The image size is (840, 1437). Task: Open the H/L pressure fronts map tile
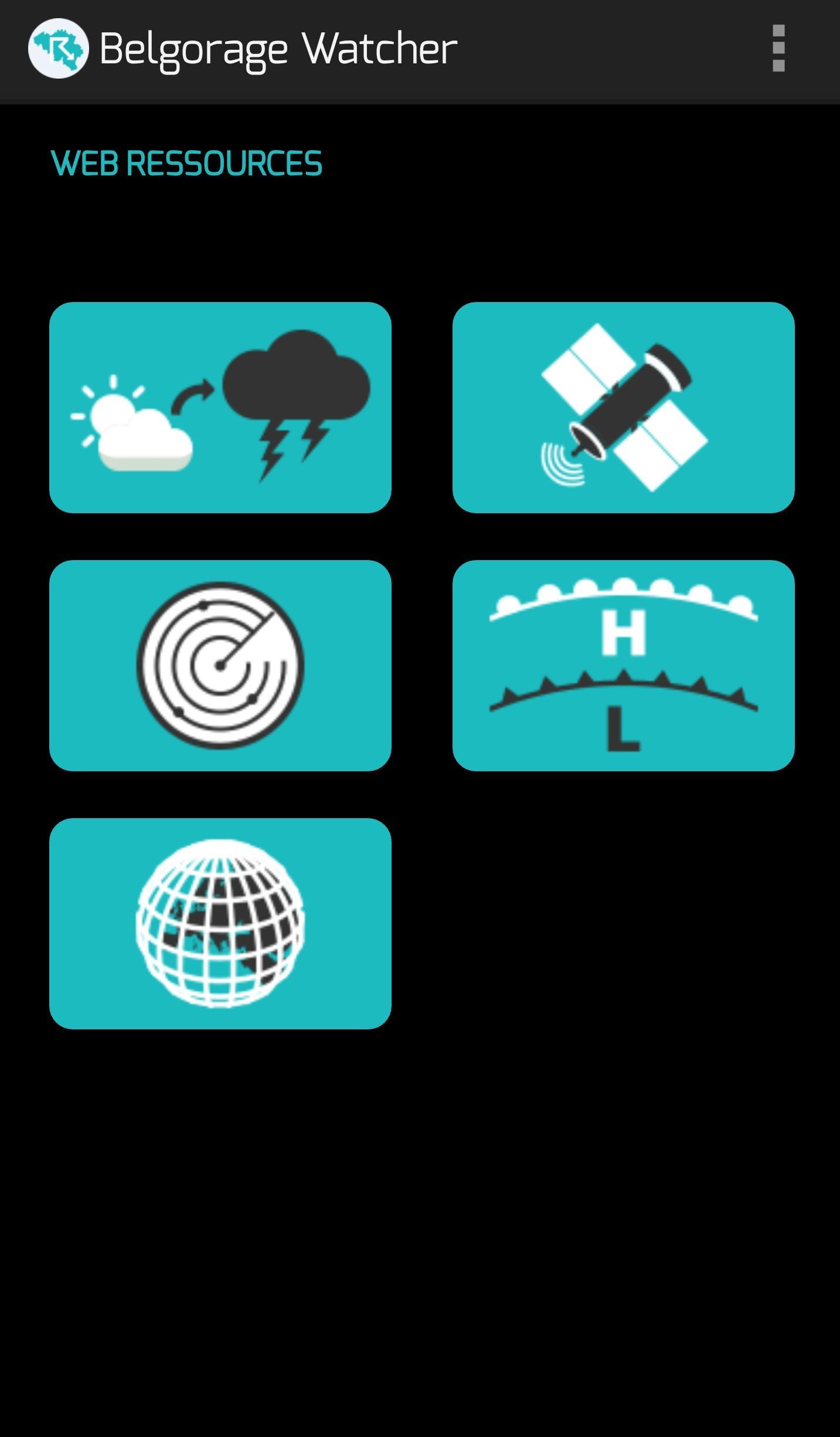click(x=623, y=665)
